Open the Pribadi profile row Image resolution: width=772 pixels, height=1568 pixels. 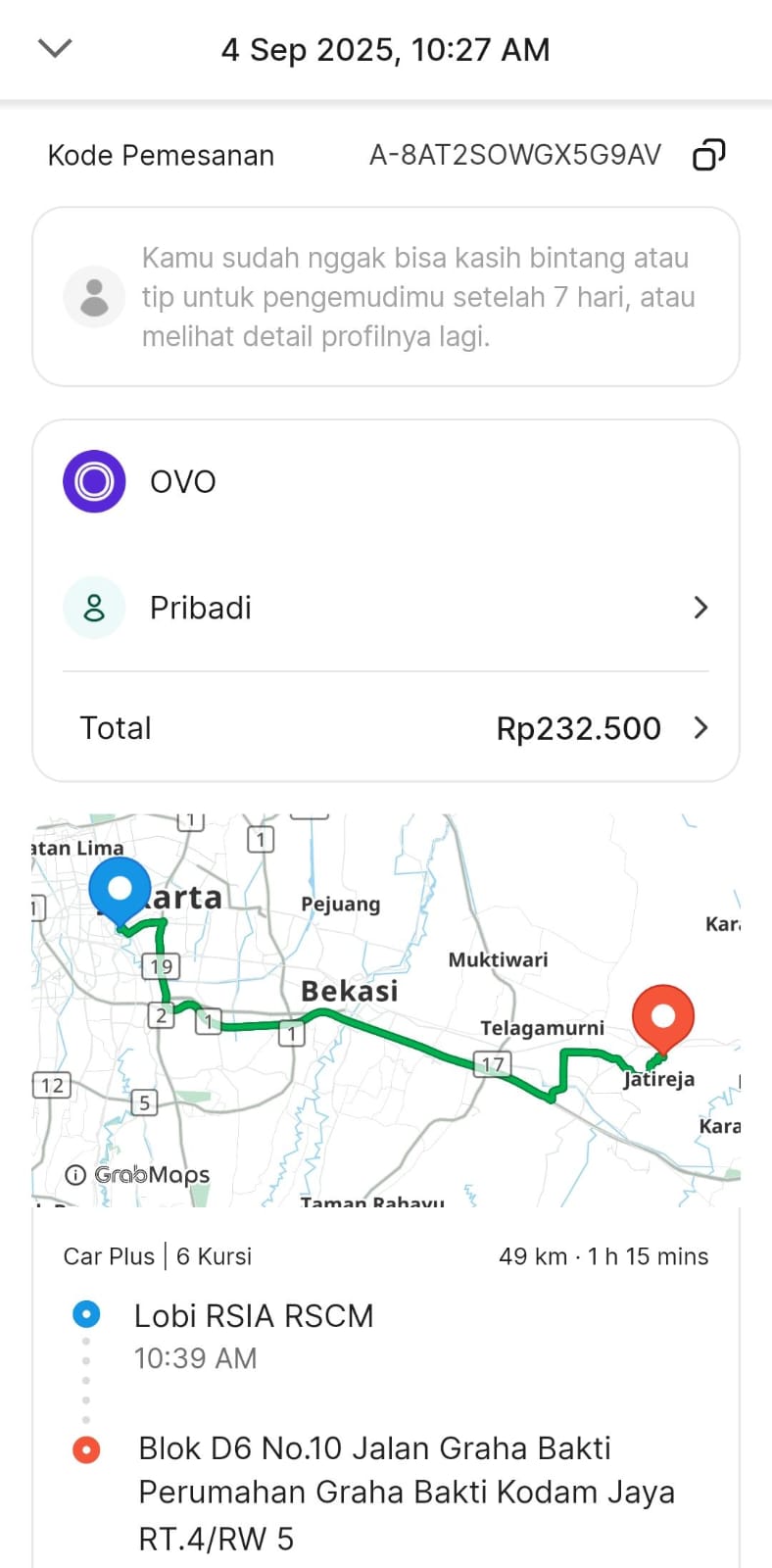point(385,608)
